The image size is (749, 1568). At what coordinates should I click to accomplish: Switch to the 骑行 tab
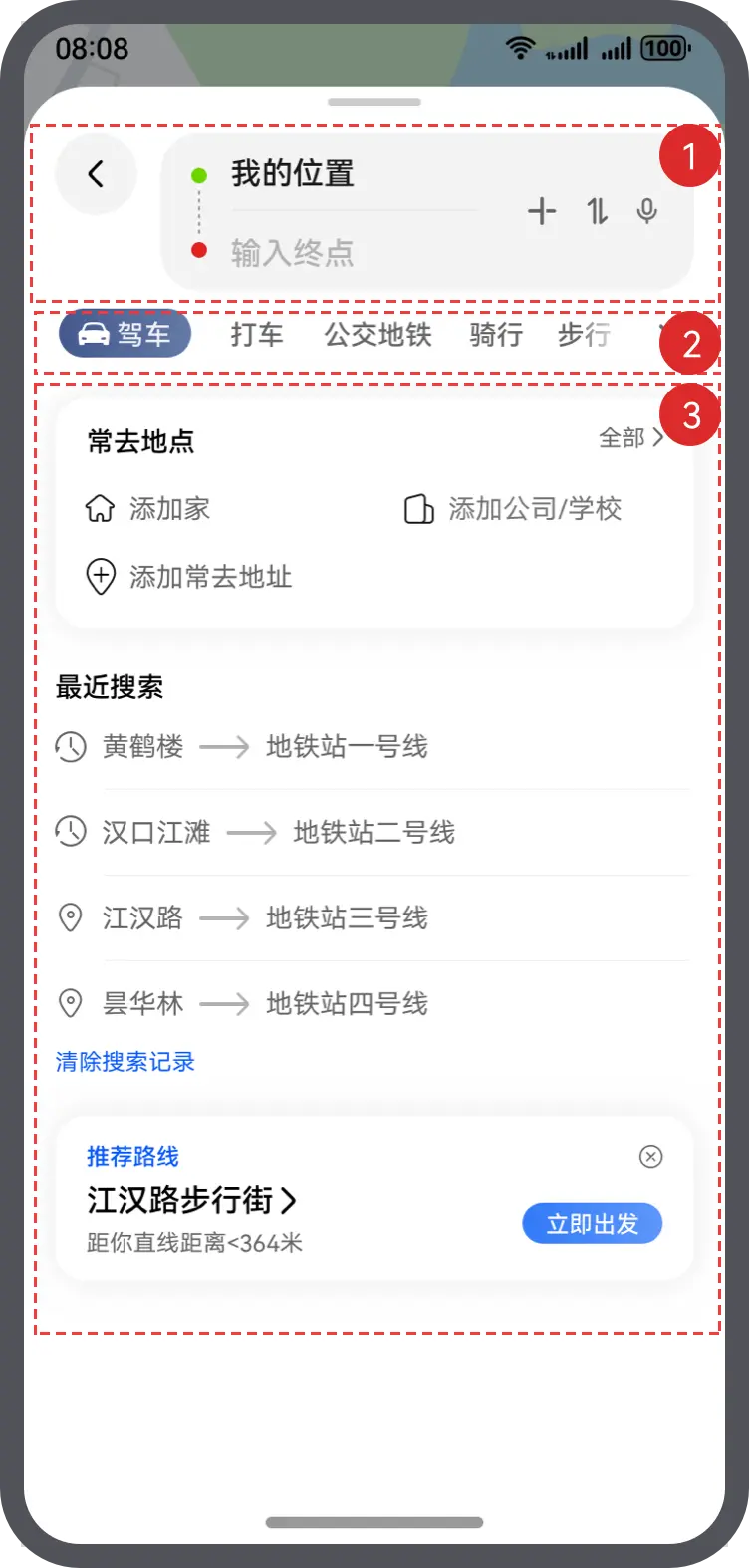coord(496,334)
